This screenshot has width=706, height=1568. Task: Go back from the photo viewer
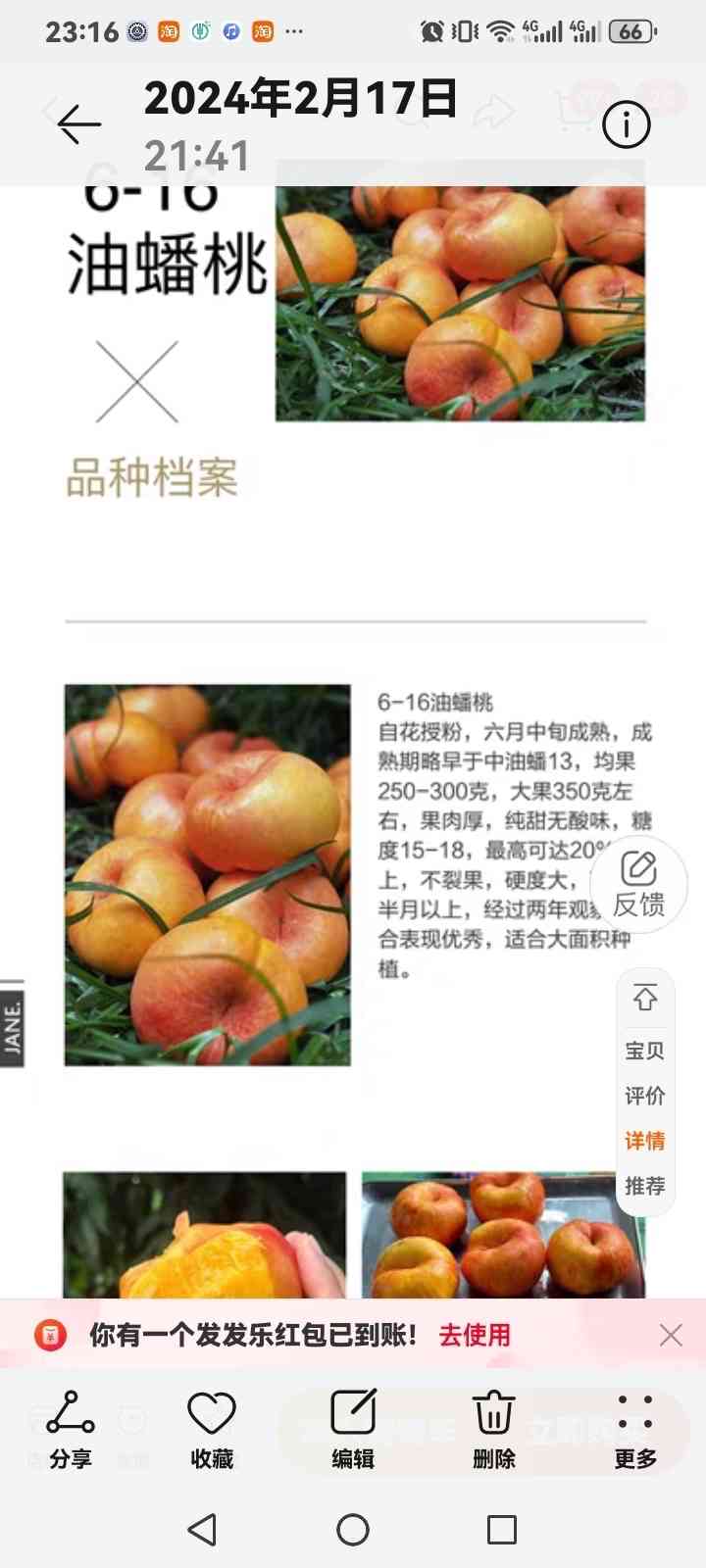pos(78,124)
